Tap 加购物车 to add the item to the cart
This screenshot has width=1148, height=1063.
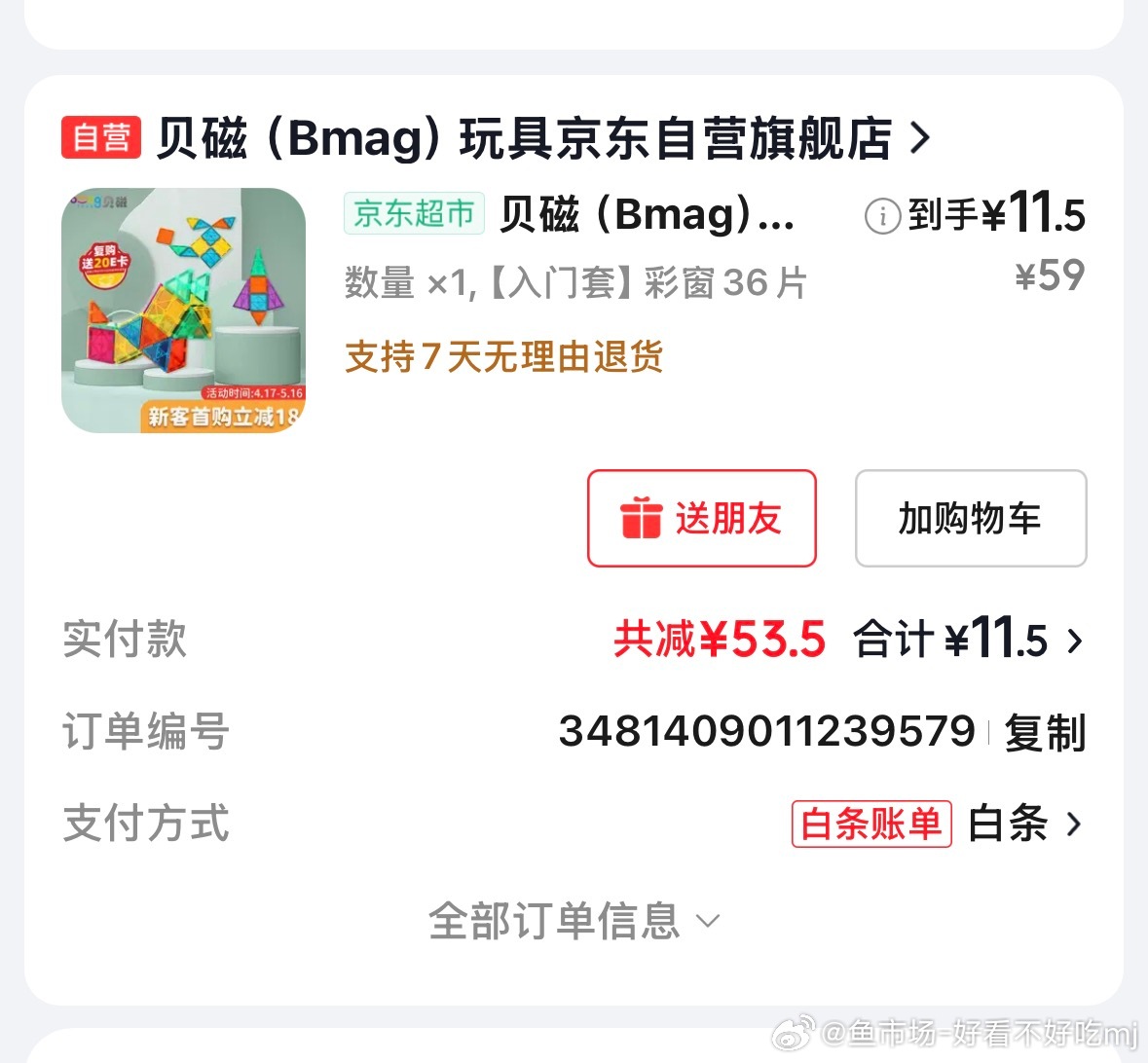pyautogui.click(x=970, y=518)
